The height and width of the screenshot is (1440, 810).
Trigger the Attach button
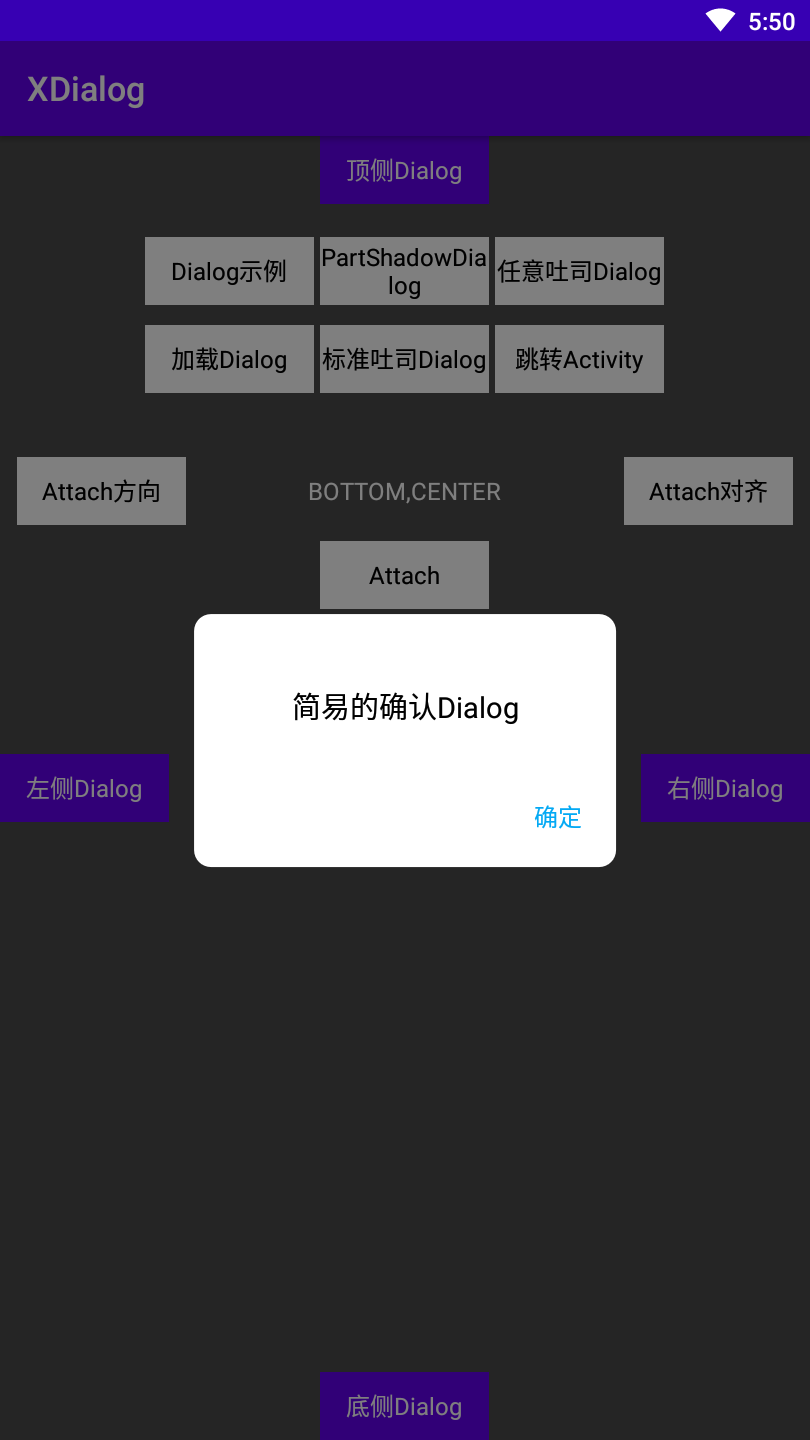pos(404,575)
